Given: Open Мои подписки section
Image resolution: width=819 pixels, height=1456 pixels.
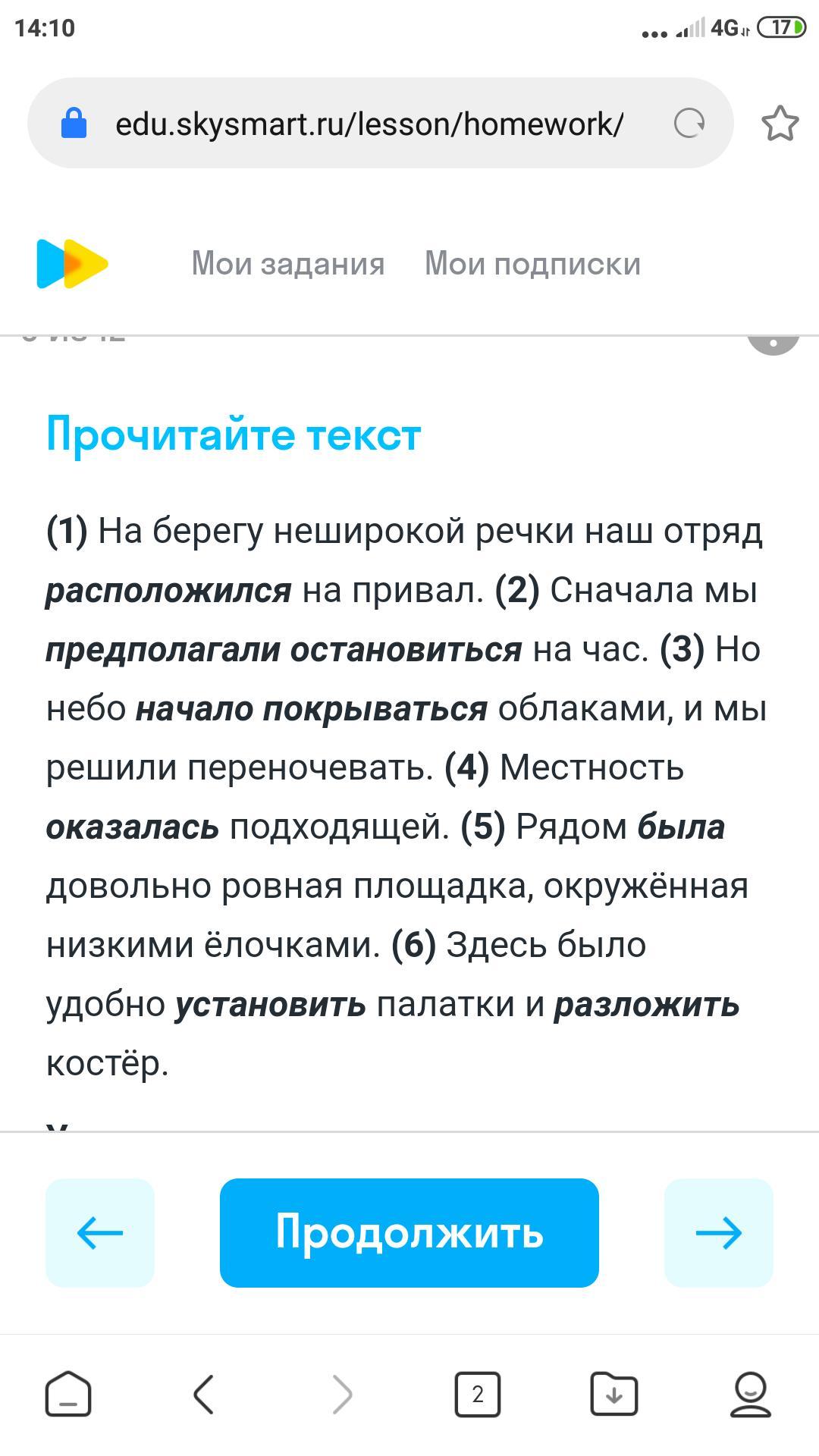Looking at the screenshot, I should pos(532,263).
